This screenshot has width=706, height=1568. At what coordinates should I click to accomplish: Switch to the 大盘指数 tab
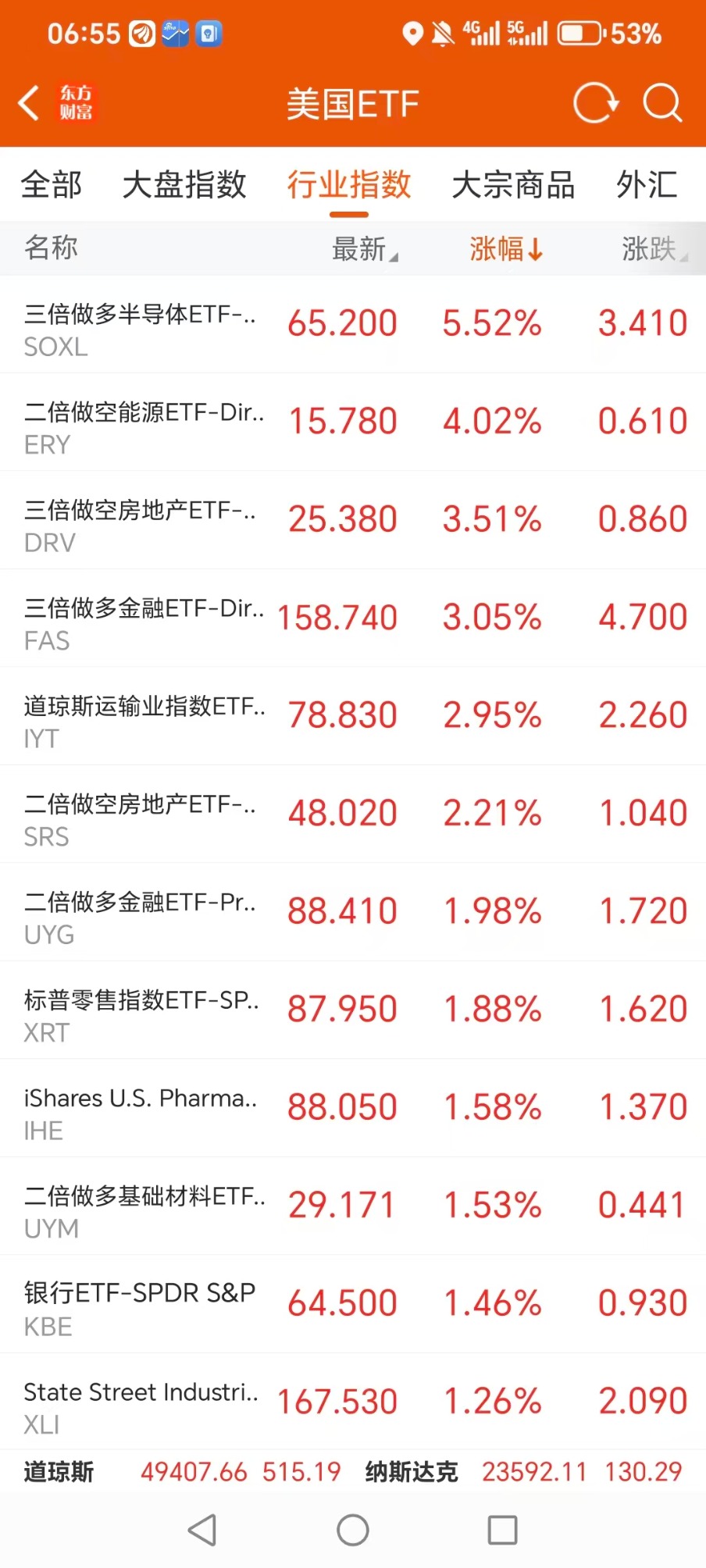pyautogui.click(x=184, y=185)
